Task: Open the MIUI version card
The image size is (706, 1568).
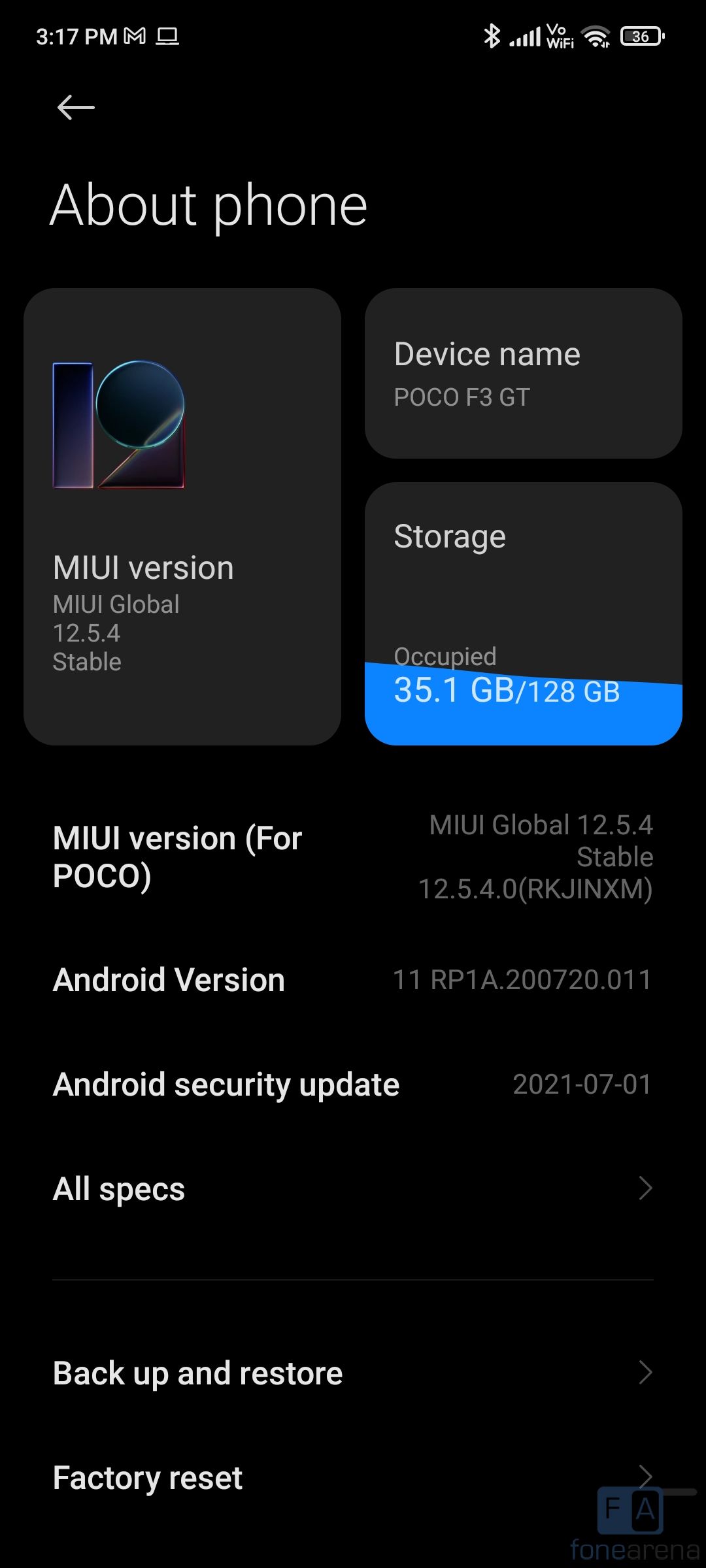Action: (x=182, y=516)
